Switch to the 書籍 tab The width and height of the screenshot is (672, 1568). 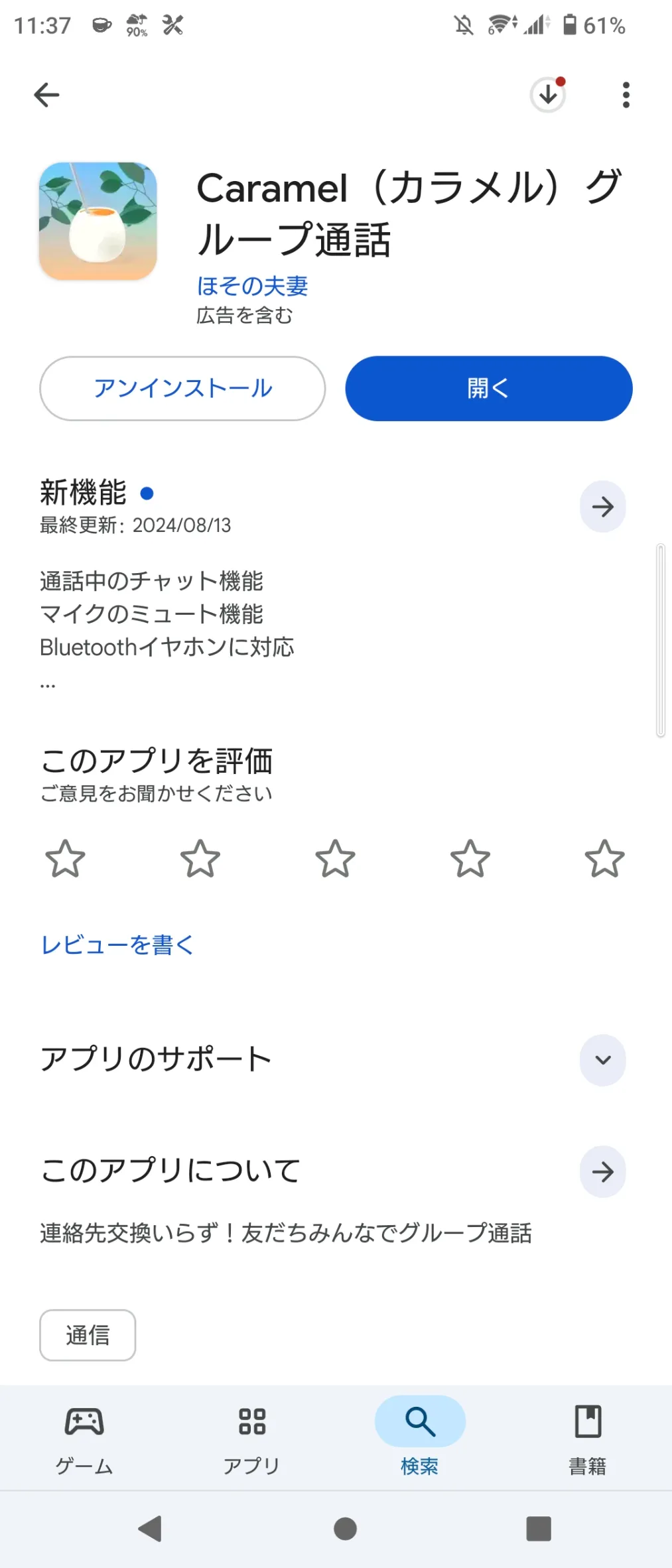[588, 1437]
